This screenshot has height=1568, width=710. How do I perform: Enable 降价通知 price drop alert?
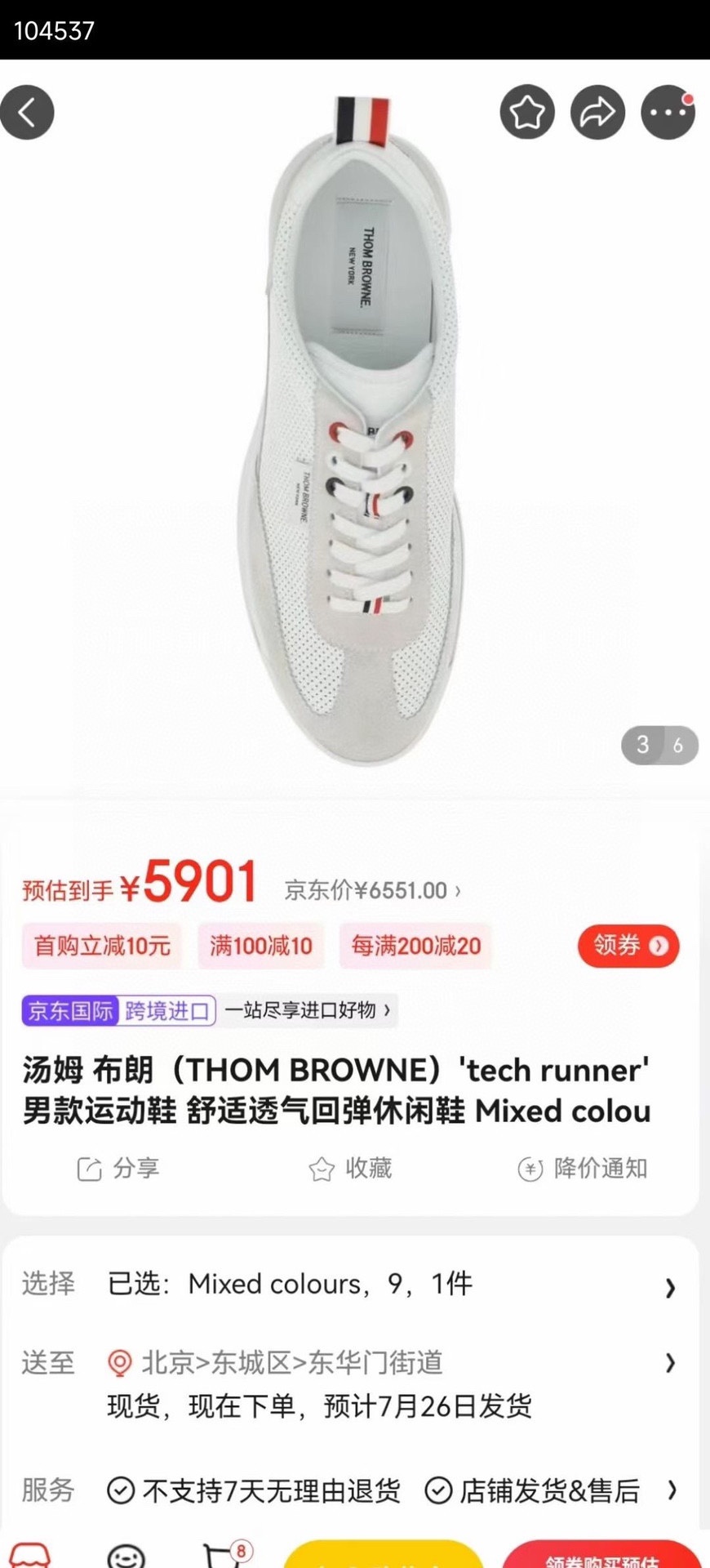583,1169
